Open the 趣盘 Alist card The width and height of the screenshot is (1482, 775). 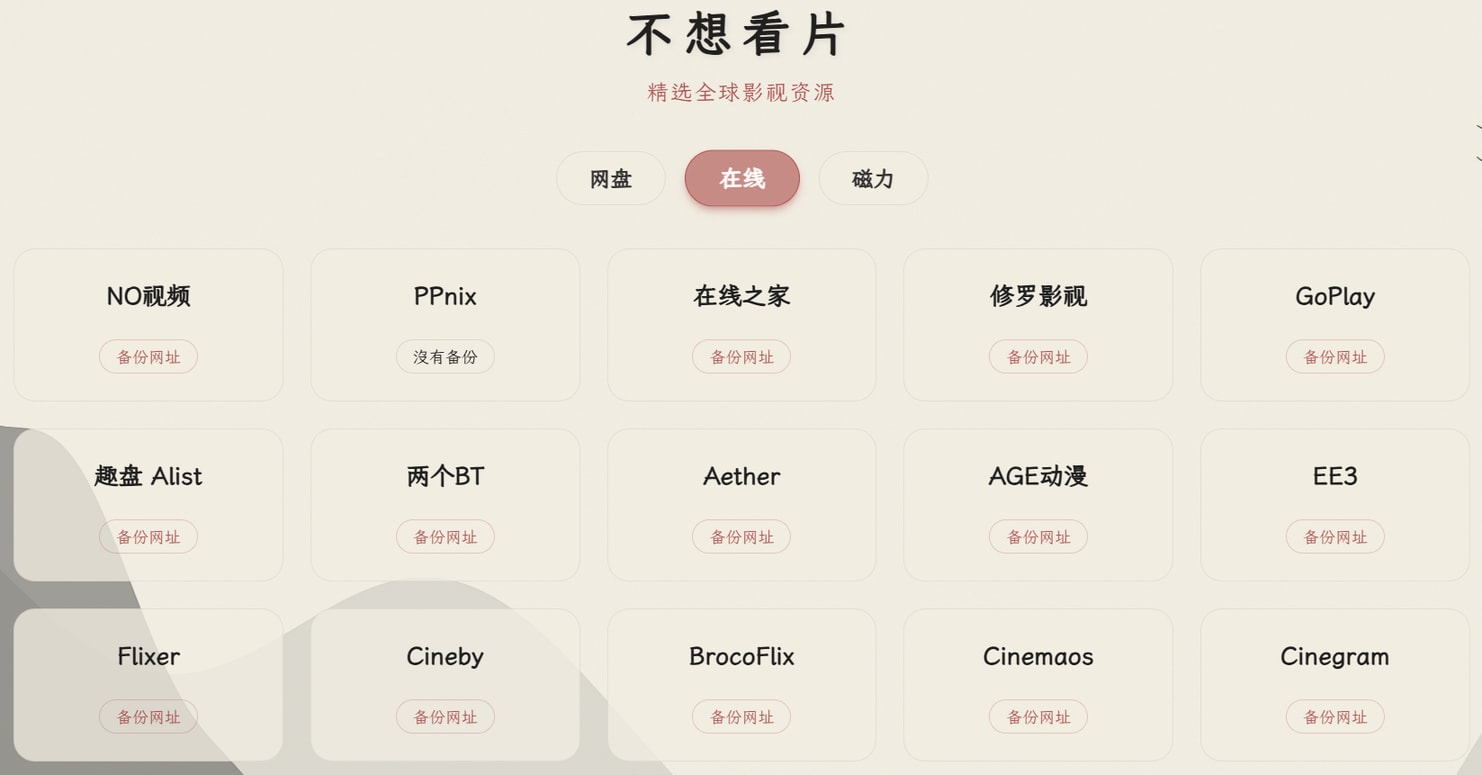point(148,476)
